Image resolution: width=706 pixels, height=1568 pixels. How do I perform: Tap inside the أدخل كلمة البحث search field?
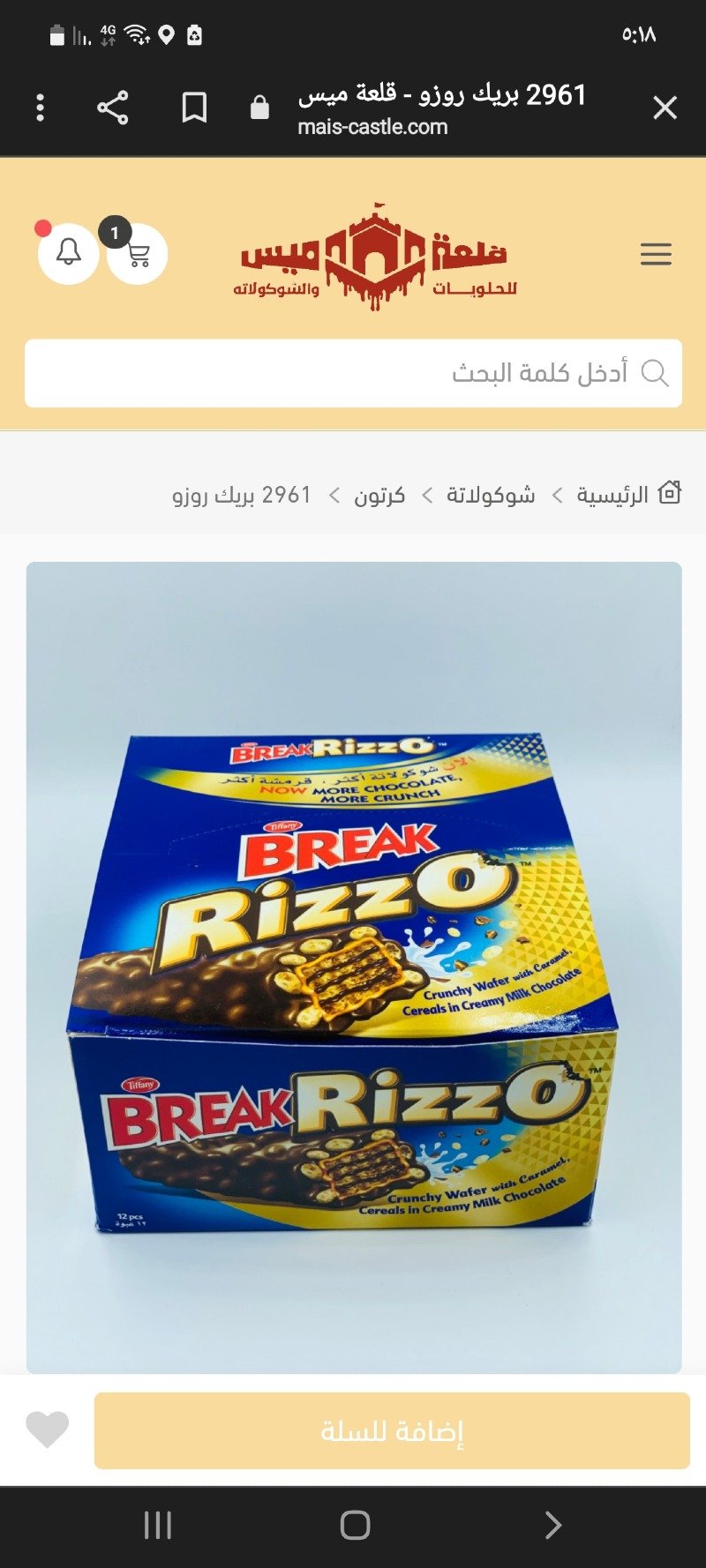pos(353,373)
